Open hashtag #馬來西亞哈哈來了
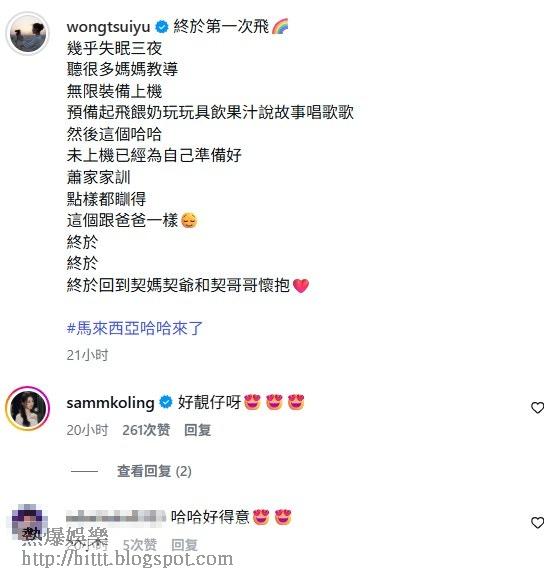Screen dimensions: 556x573 135,328
